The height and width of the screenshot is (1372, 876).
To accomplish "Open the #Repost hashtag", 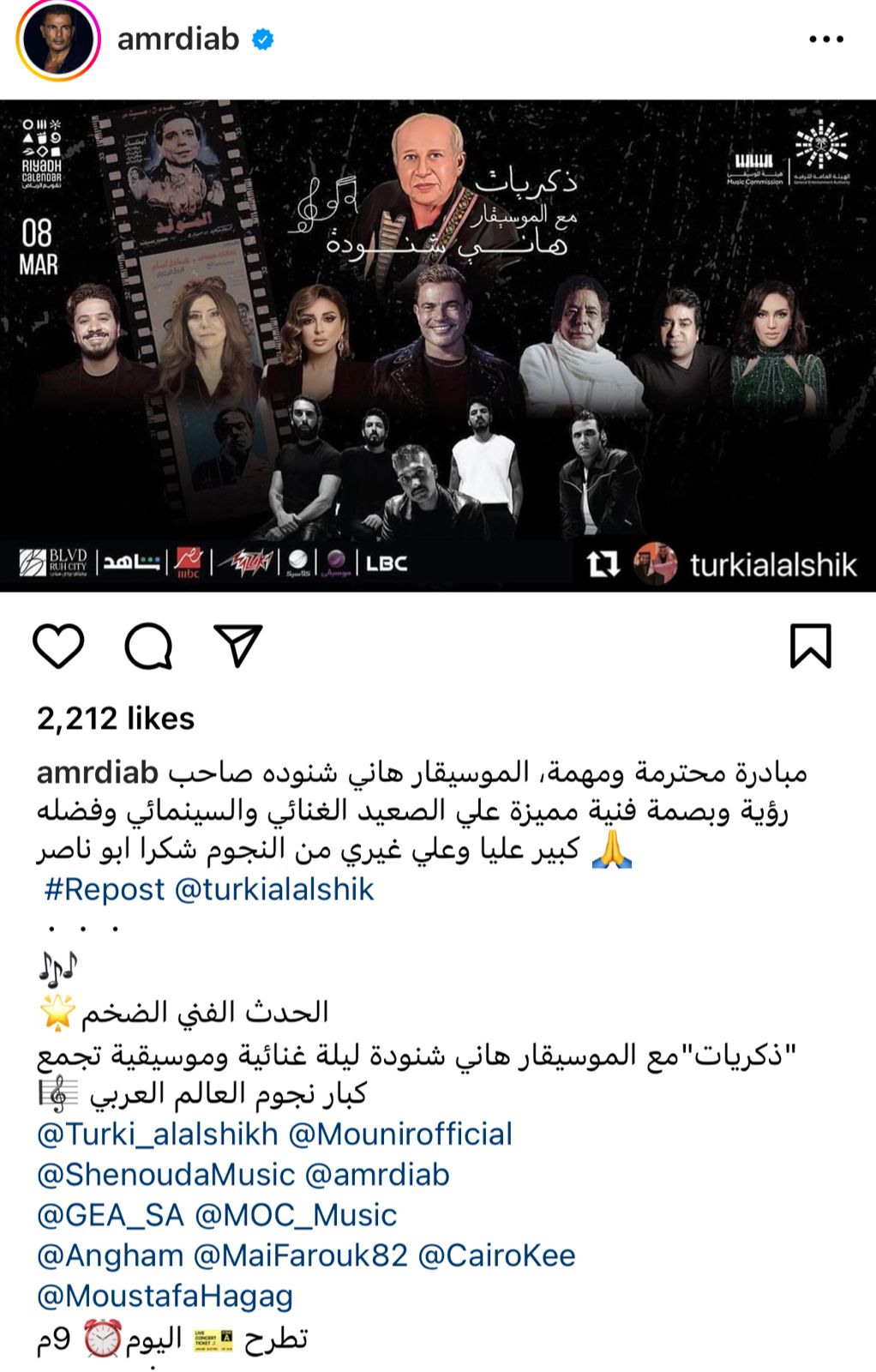I will [x=104, y=889].
